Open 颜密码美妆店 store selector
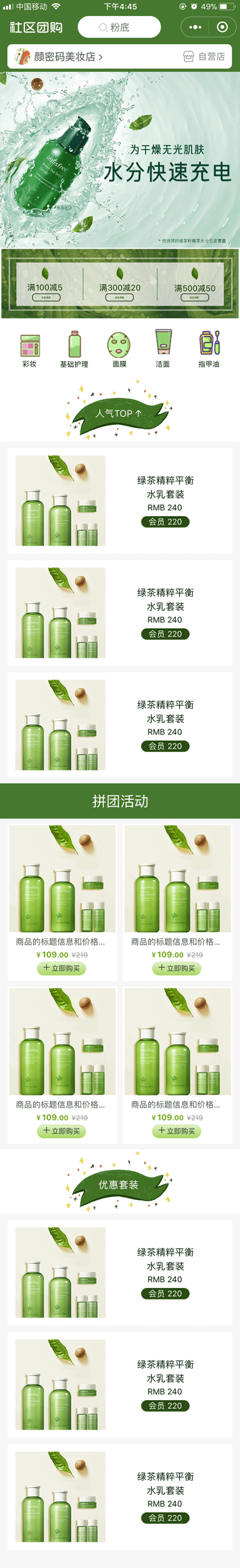This screenshot has height=1568, width=240. tap(58, 56)
